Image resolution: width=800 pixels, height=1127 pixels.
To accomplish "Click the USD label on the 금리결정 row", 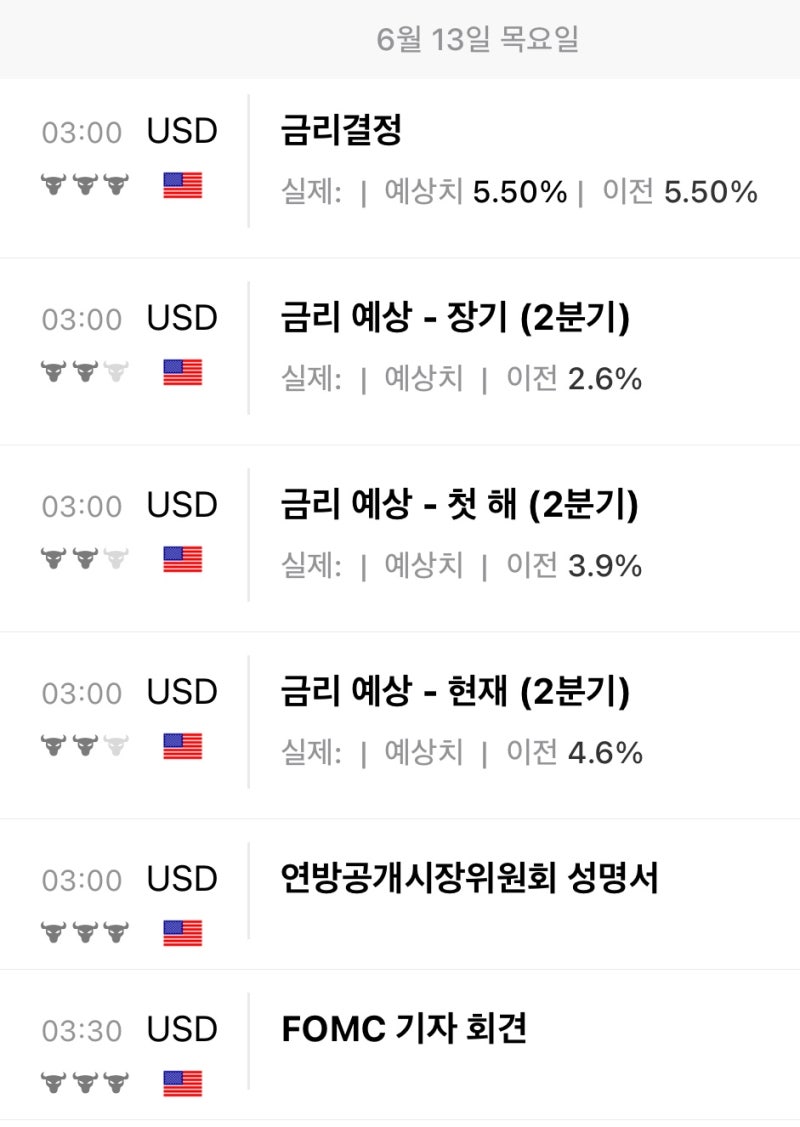I will pos(182,130).
